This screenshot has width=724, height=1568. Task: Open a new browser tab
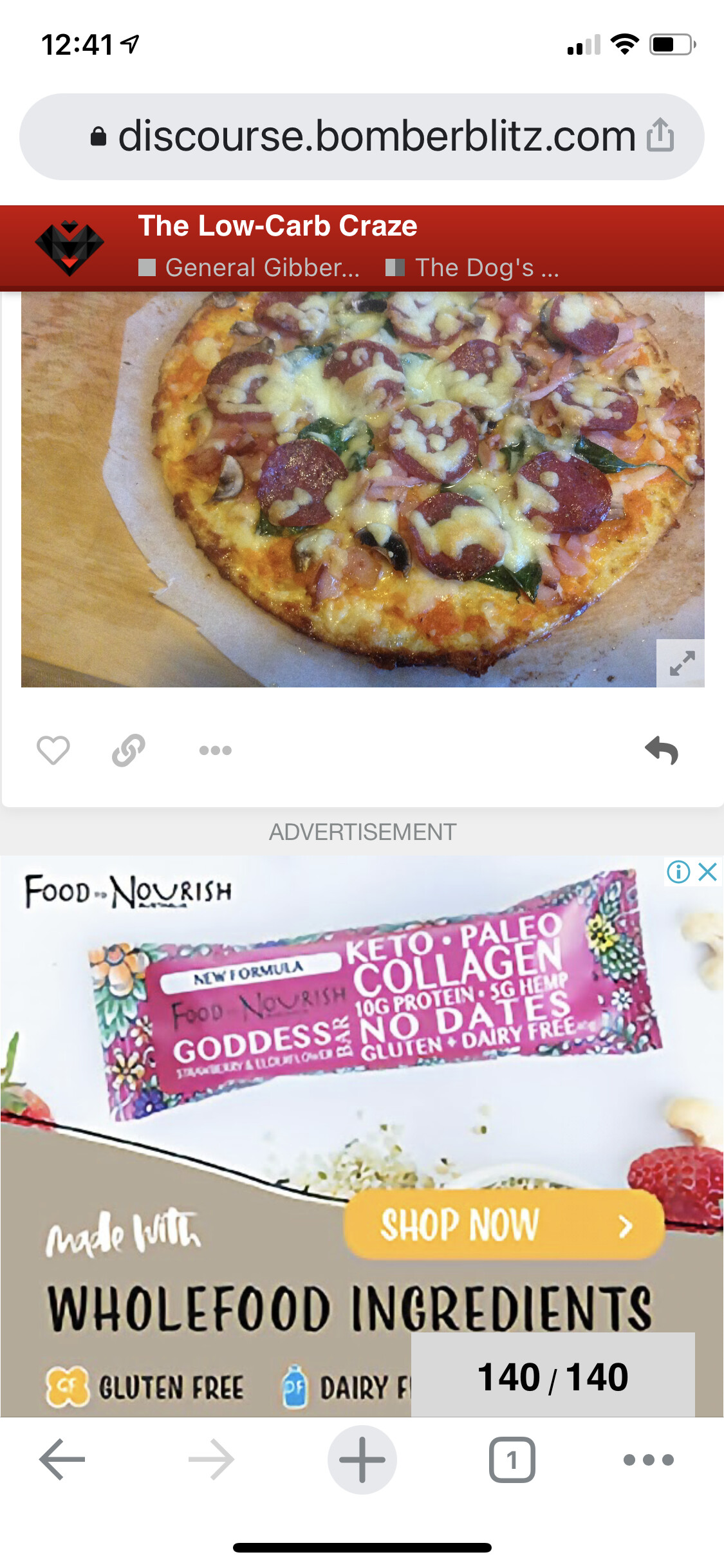[362, 1459]
